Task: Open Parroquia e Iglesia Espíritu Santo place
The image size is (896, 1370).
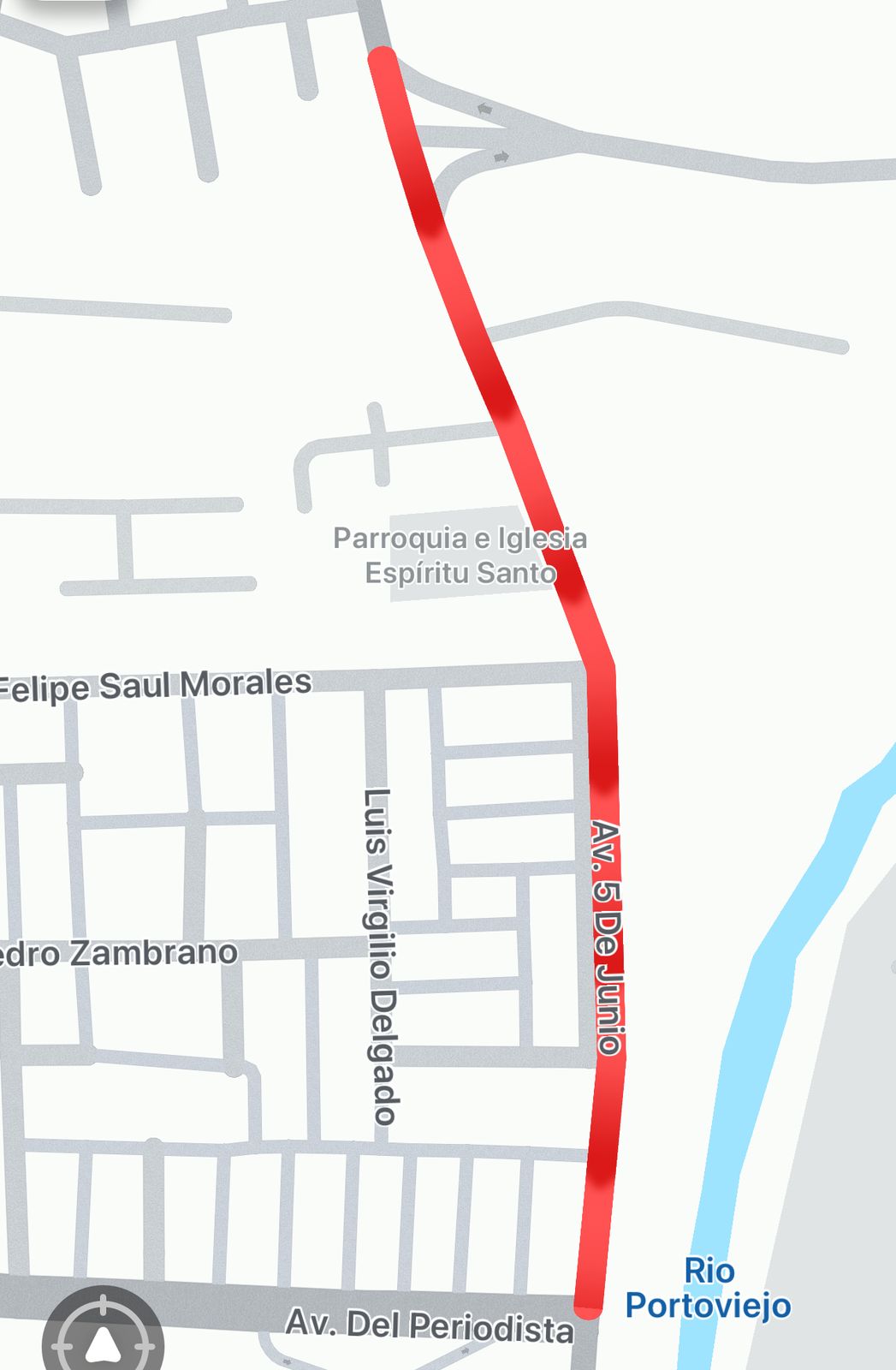Action: 460,555
